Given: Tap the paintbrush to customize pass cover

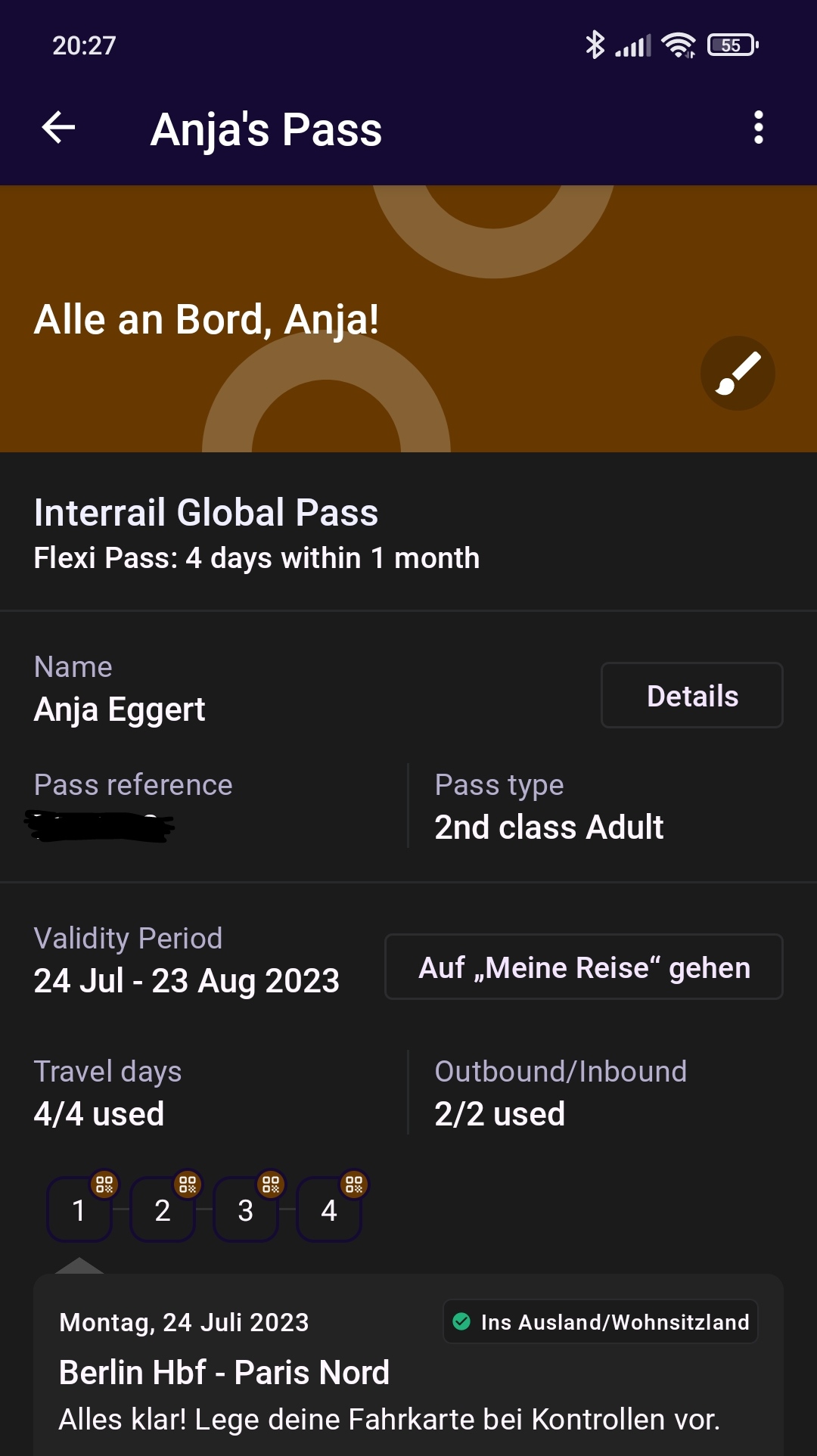Looking at the screenshot, I should point(738,373).
